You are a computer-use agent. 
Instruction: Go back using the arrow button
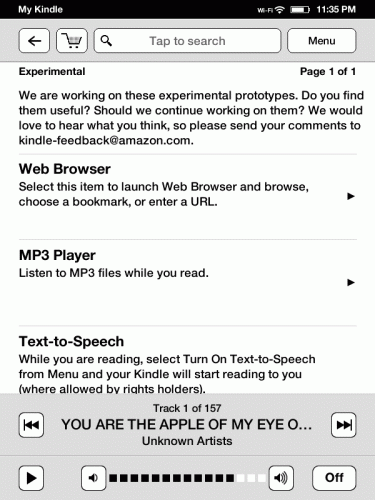[34, 41]
